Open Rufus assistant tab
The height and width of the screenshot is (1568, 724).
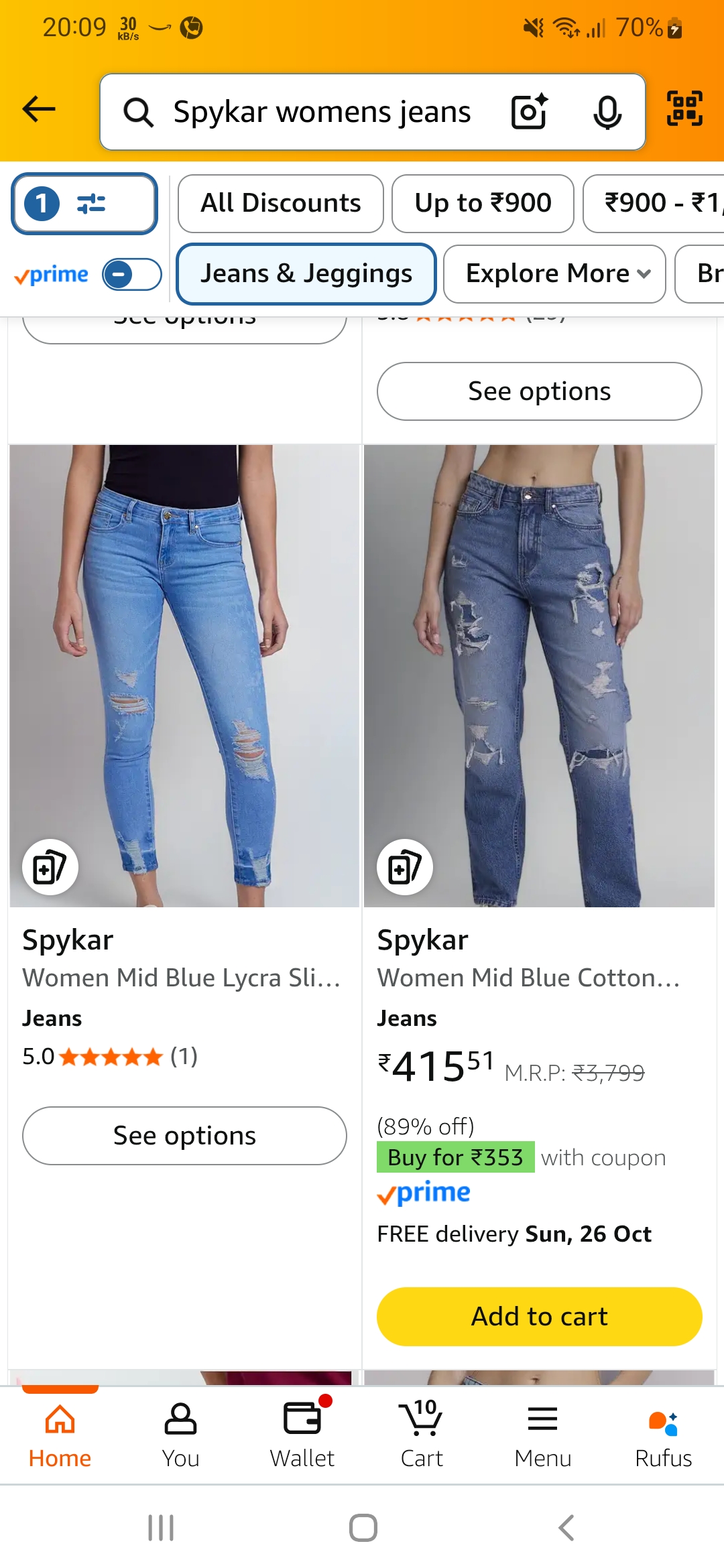tap(663, 1434)
